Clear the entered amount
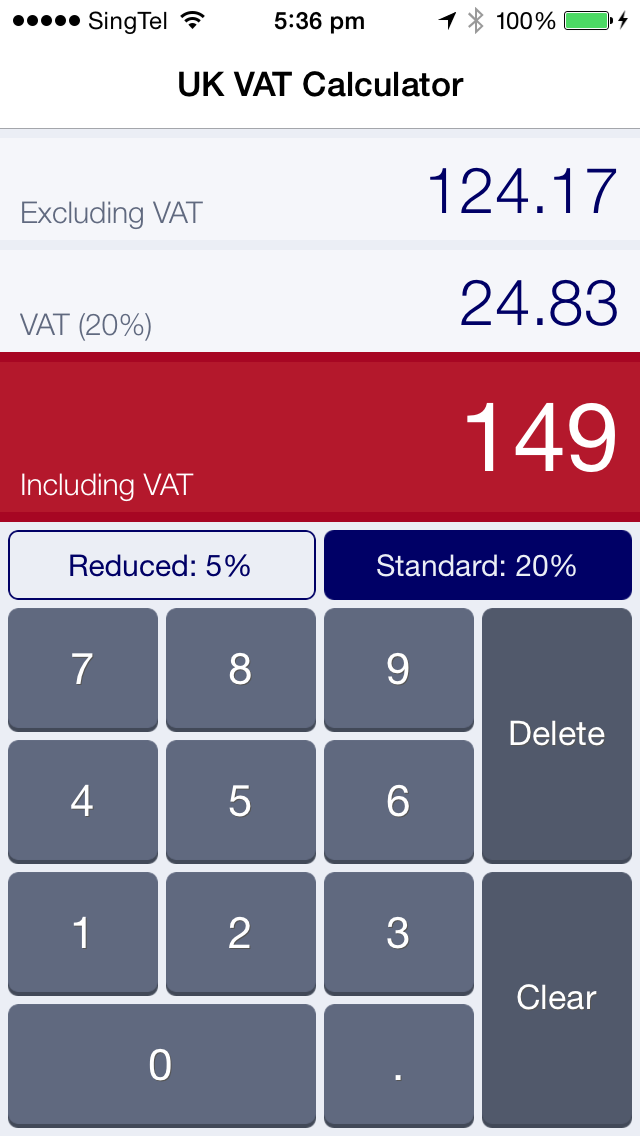The width and height of the screenshot is (640, 1136). click(x=557, y=998)
